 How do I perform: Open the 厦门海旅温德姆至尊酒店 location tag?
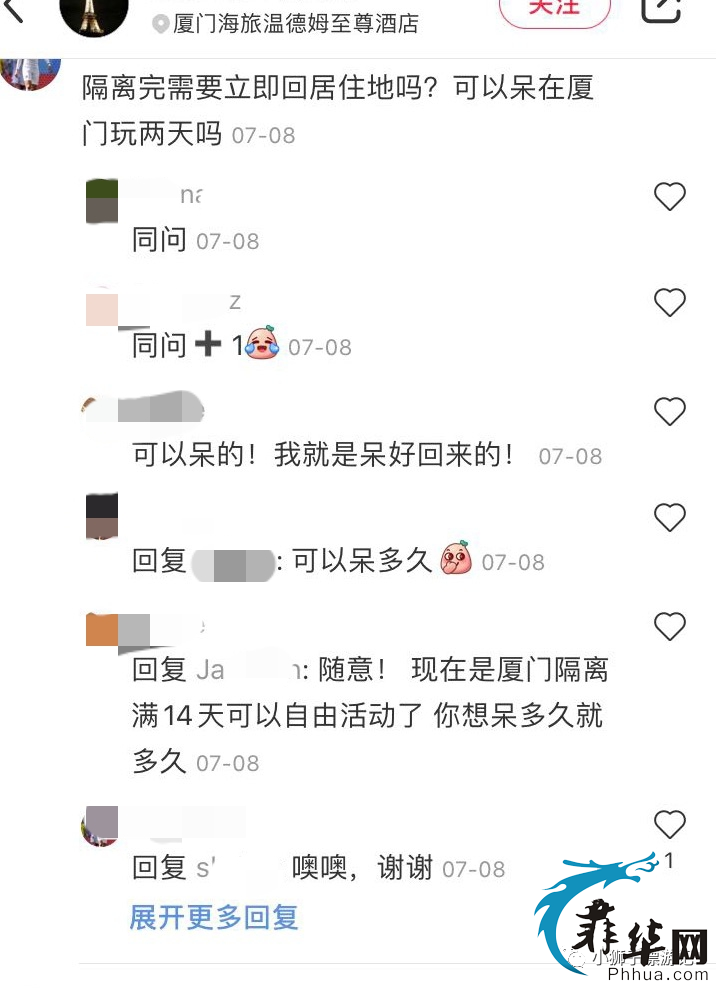pyautogui.click(x=286, y=23)
